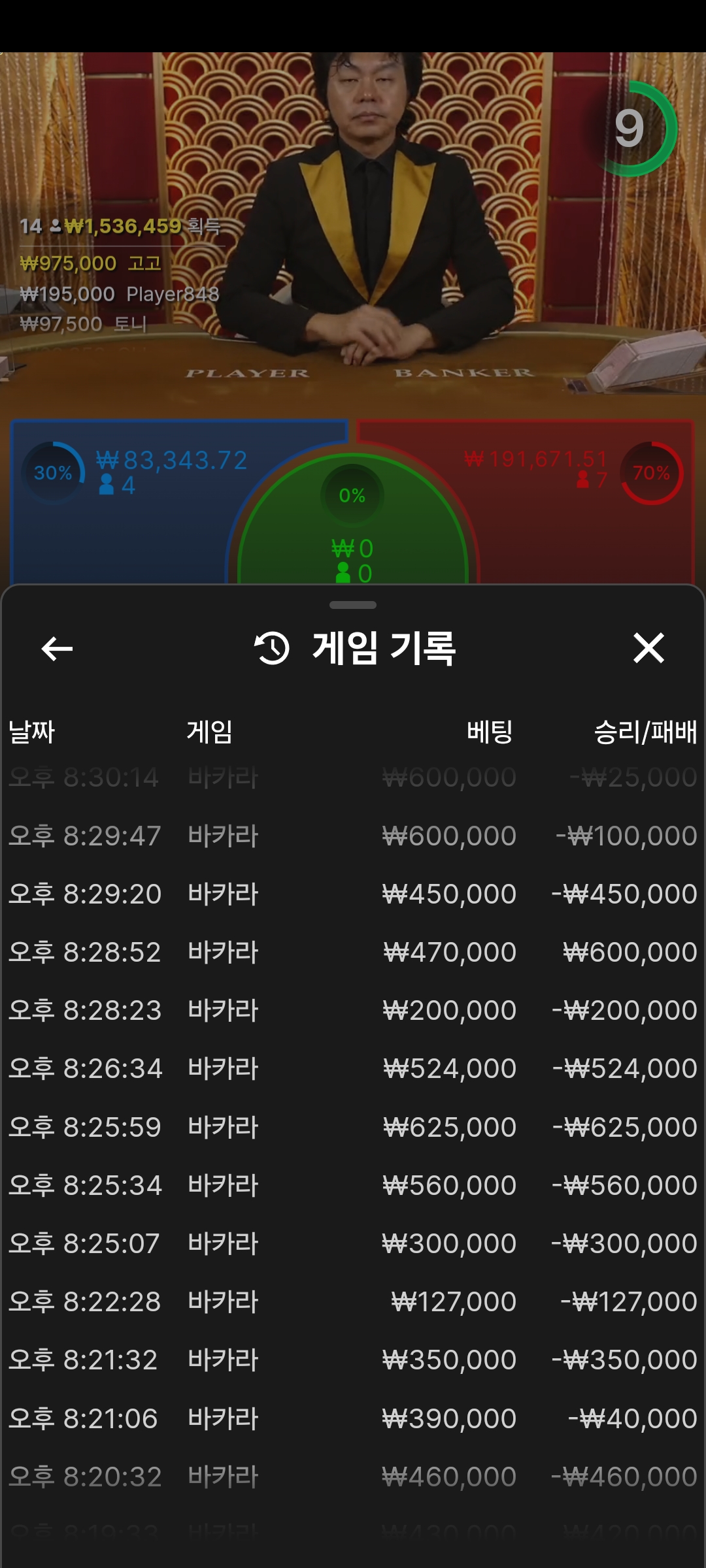
Task: Open the 8:22:28 record with ₩127,000 bet
Action: click(x=353, y=1301)
